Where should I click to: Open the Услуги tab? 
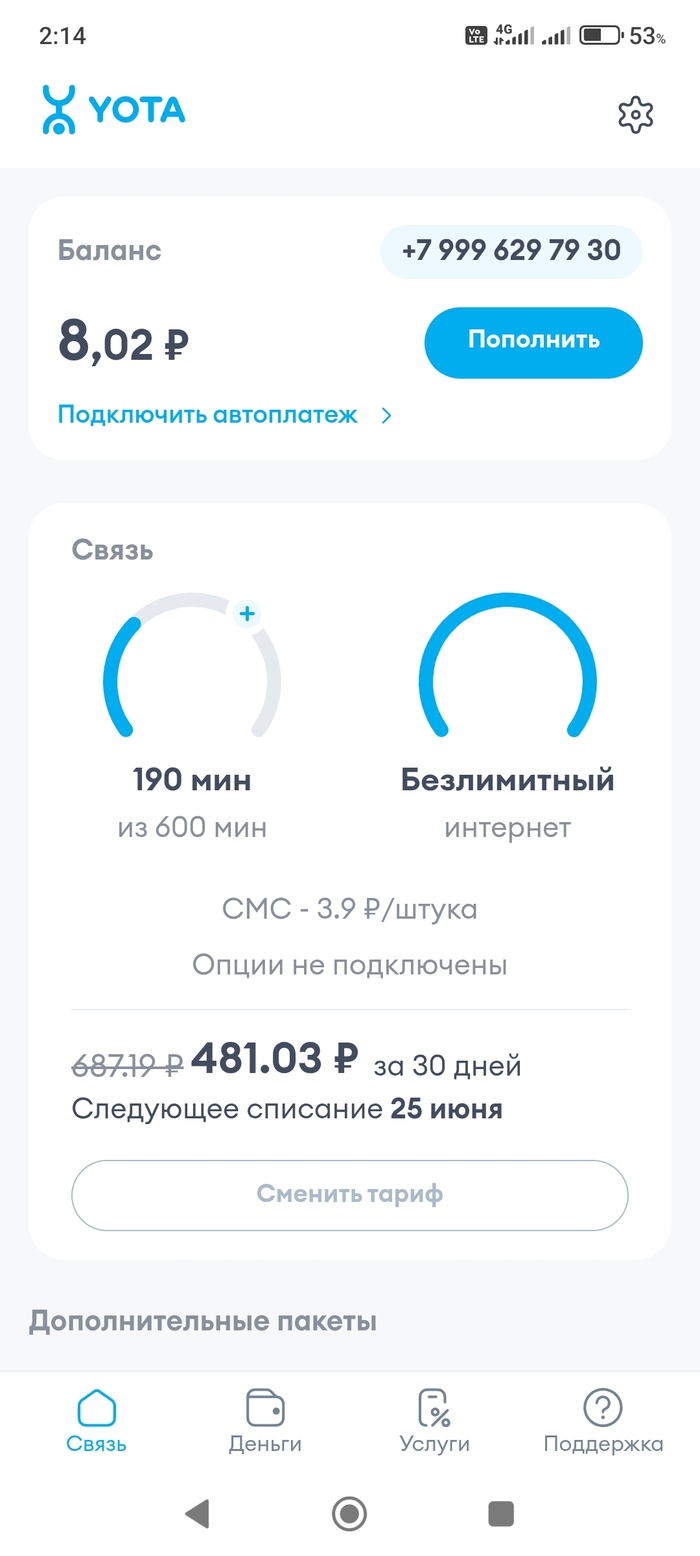(x=434, y=1421)
